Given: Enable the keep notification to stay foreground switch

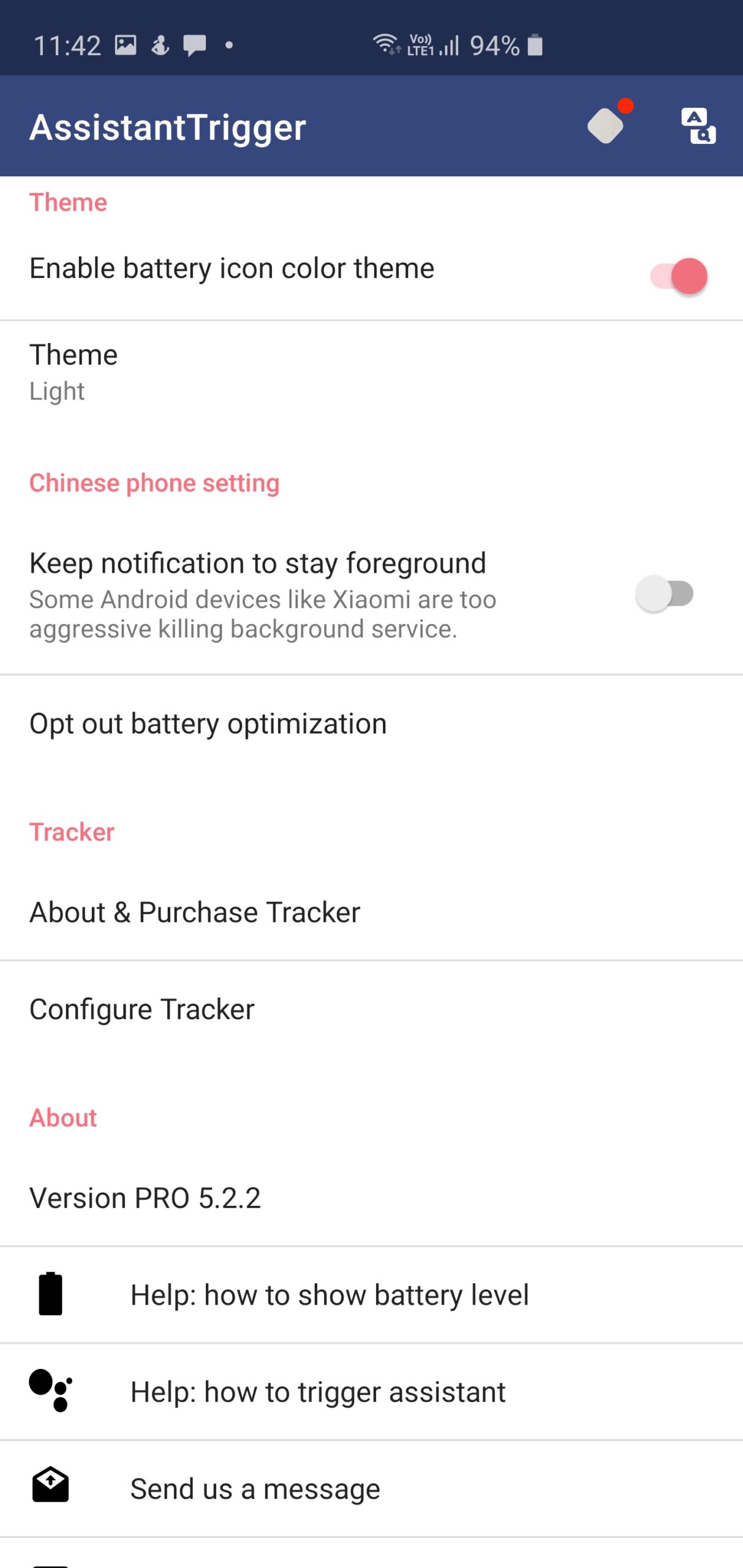Looking at the screenshot, I should click(665, 592).
